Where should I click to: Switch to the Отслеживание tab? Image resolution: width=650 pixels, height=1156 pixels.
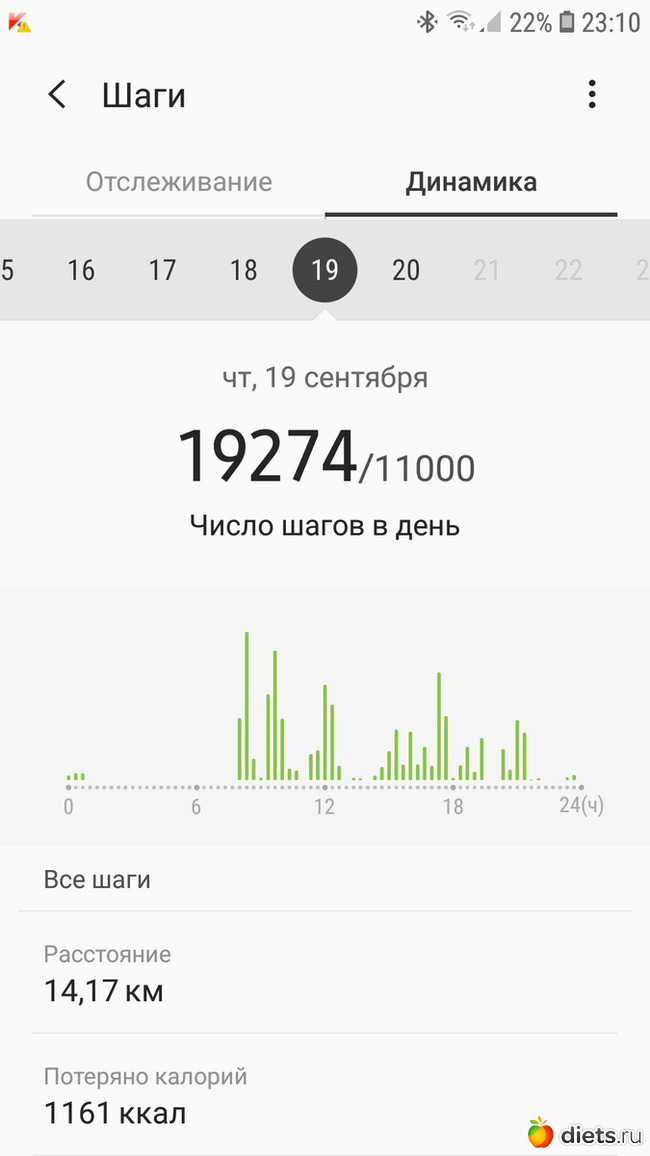(x=179, y=183)
